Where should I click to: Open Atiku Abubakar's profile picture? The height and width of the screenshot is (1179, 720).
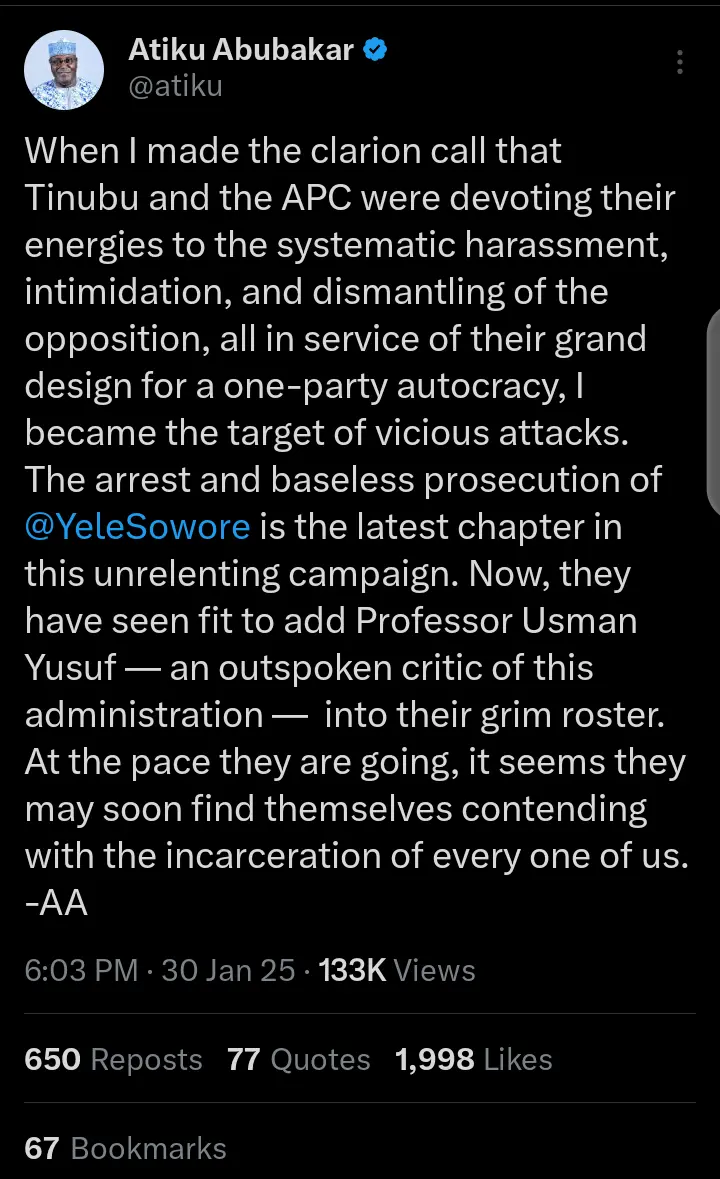pyautogui.click(x=63, y=69)
